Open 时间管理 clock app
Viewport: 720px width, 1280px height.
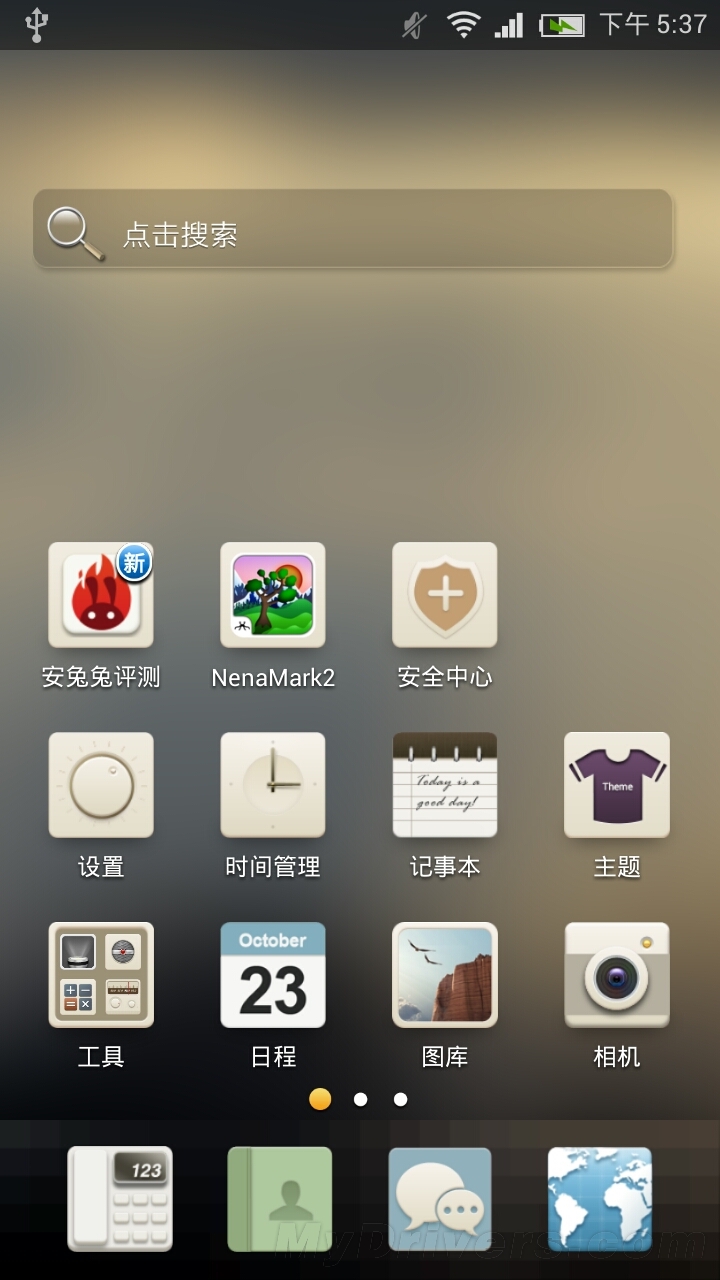(273, 785)
